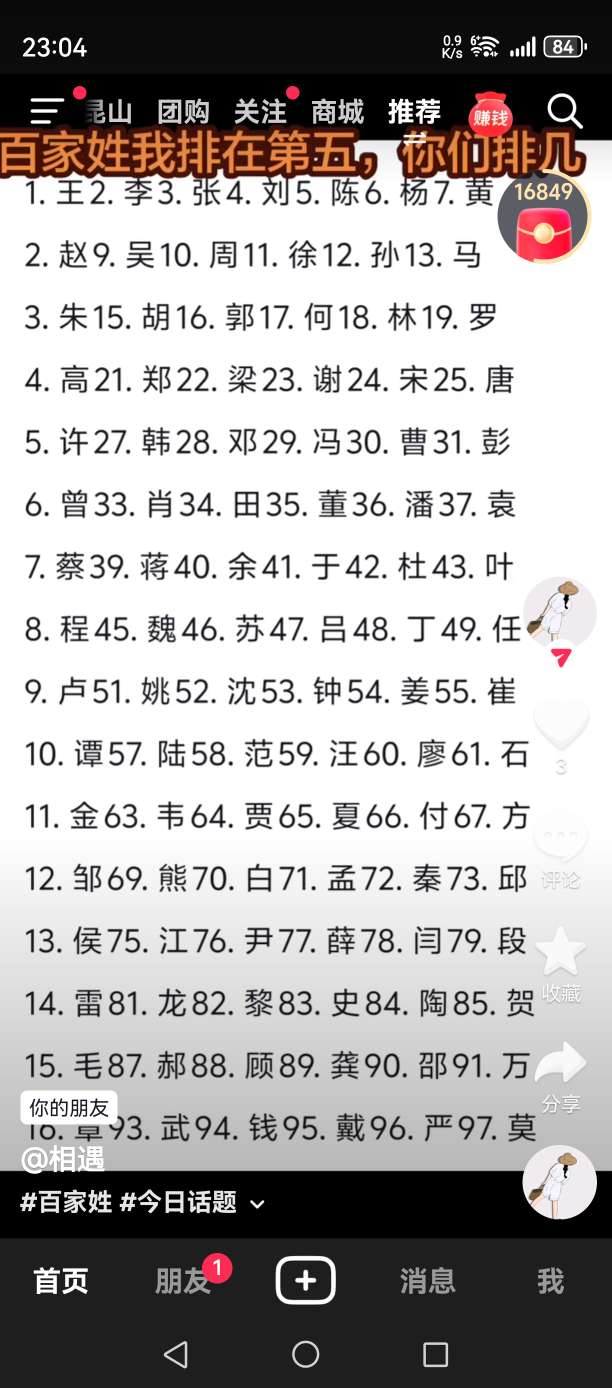The width and height of the screenshot is (612, 1388).
Task: Open the 赚钱 red packet icon
Action: (490, 115)
